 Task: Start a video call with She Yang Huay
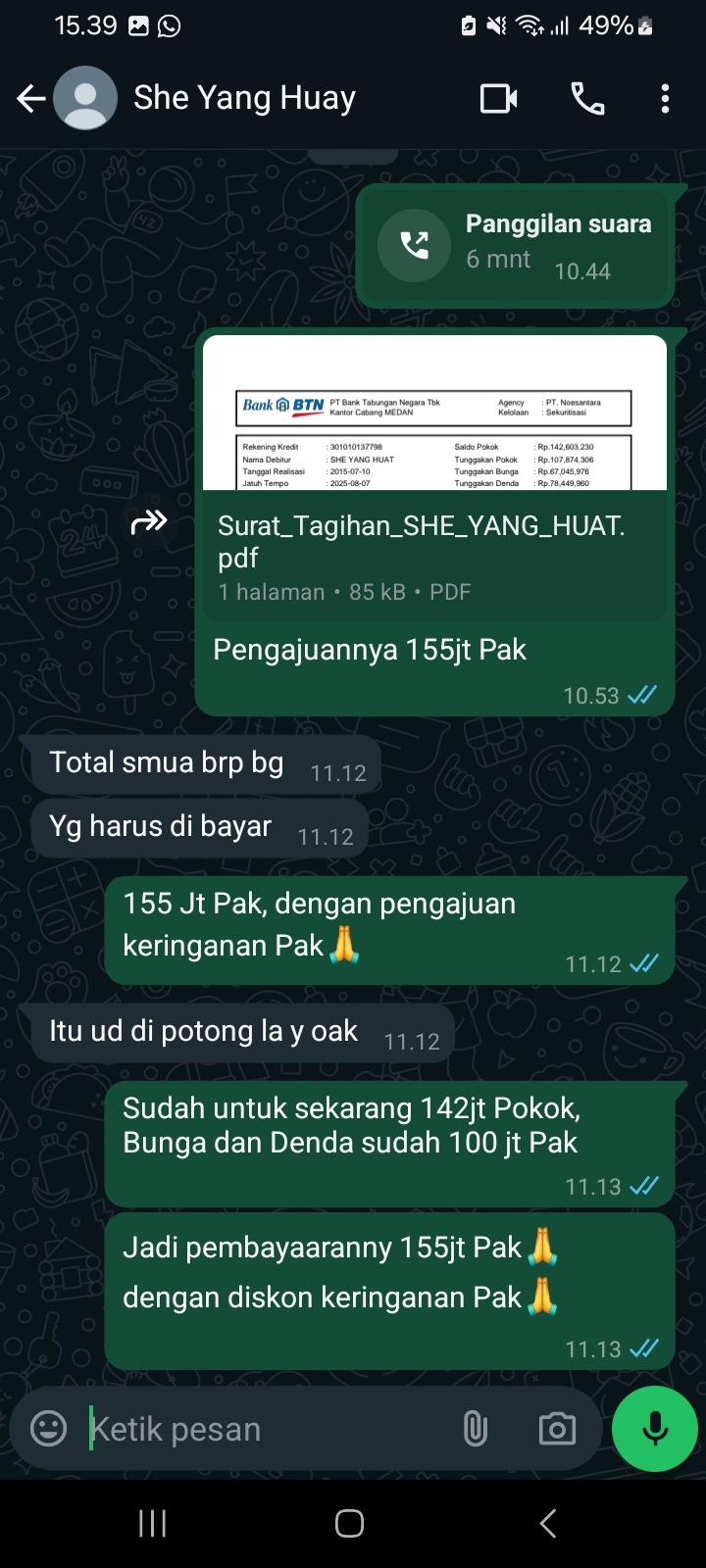(498, 98)
